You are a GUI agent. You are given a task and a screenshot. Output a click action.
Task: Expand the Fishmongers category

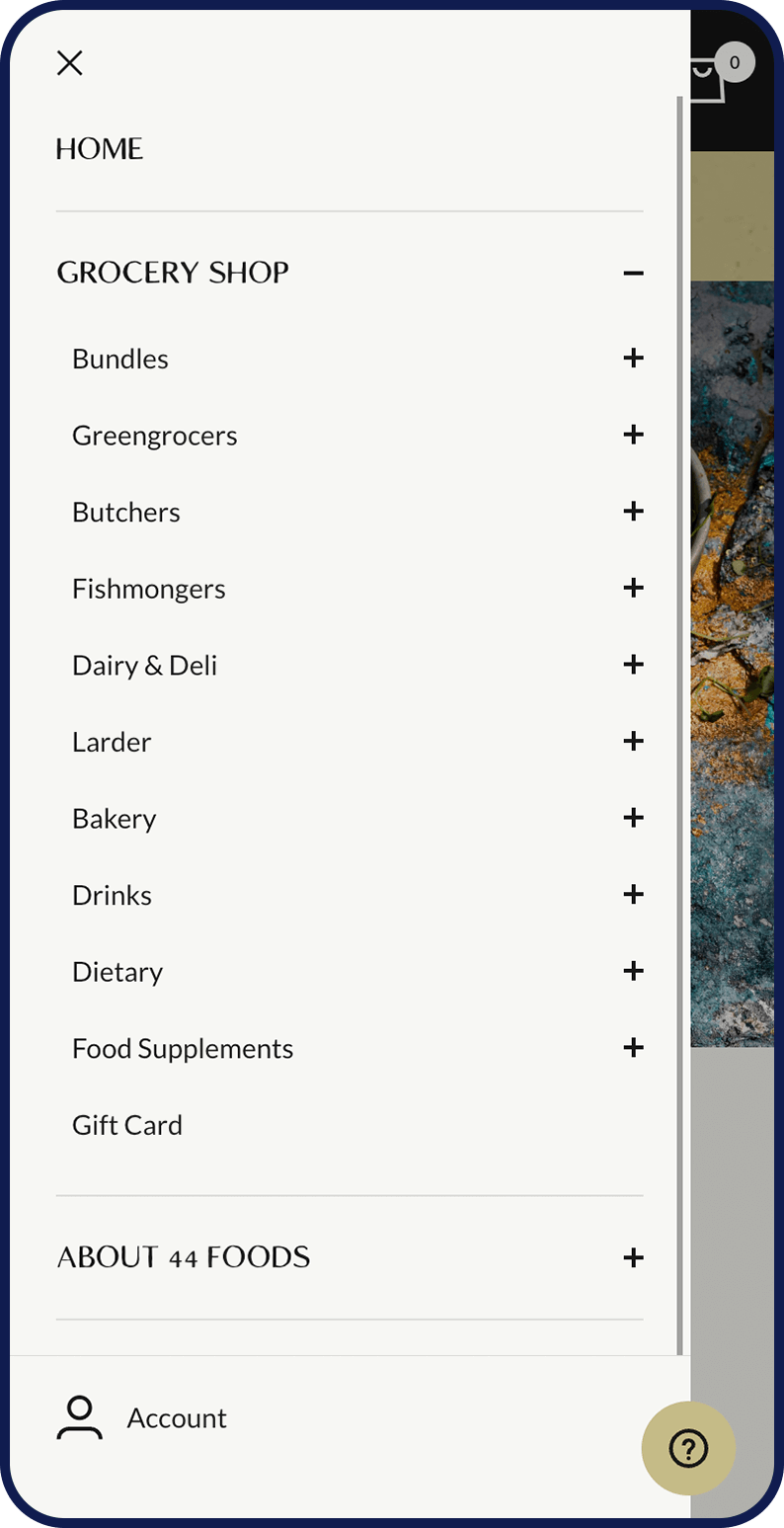[633, 588]
